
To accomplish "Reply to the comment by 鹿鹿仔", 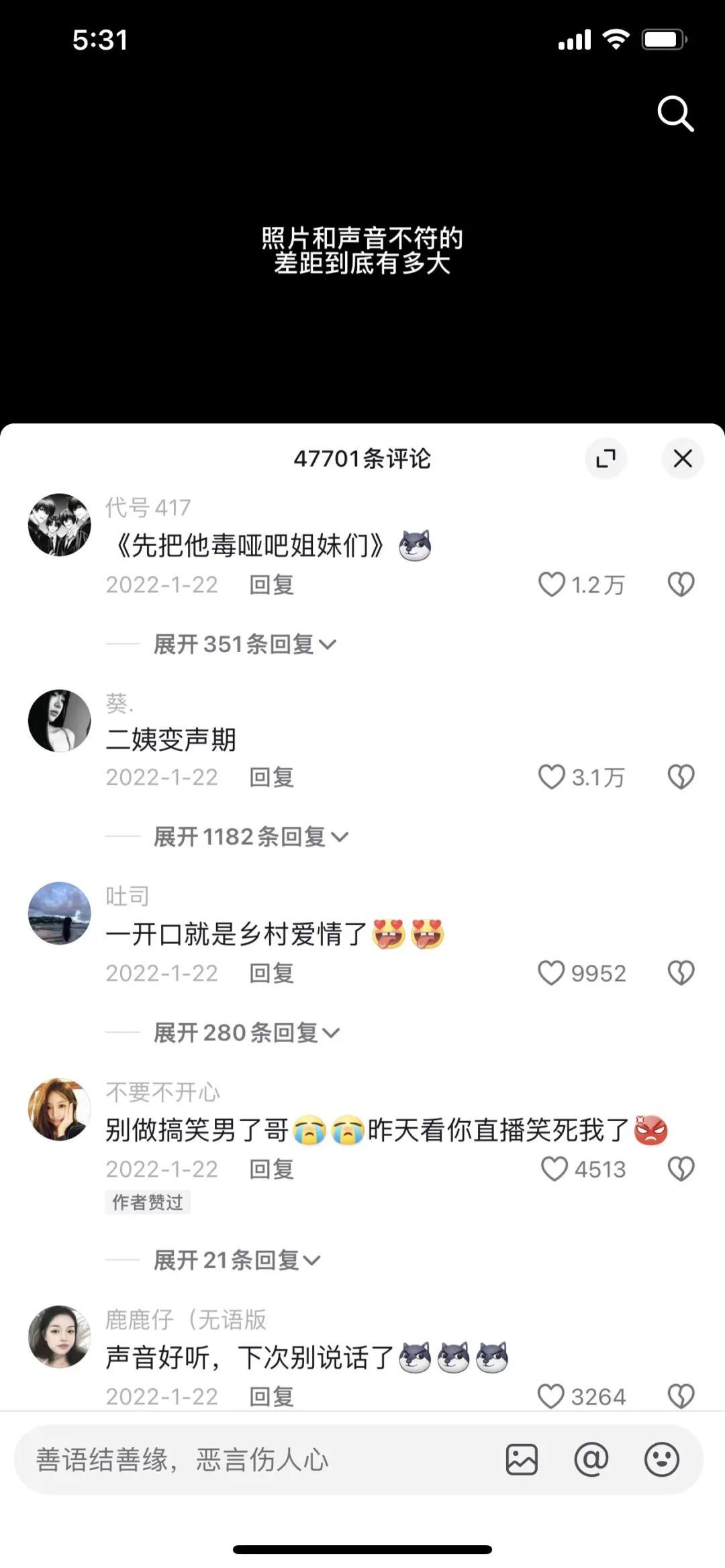I will click(271, 1396).
